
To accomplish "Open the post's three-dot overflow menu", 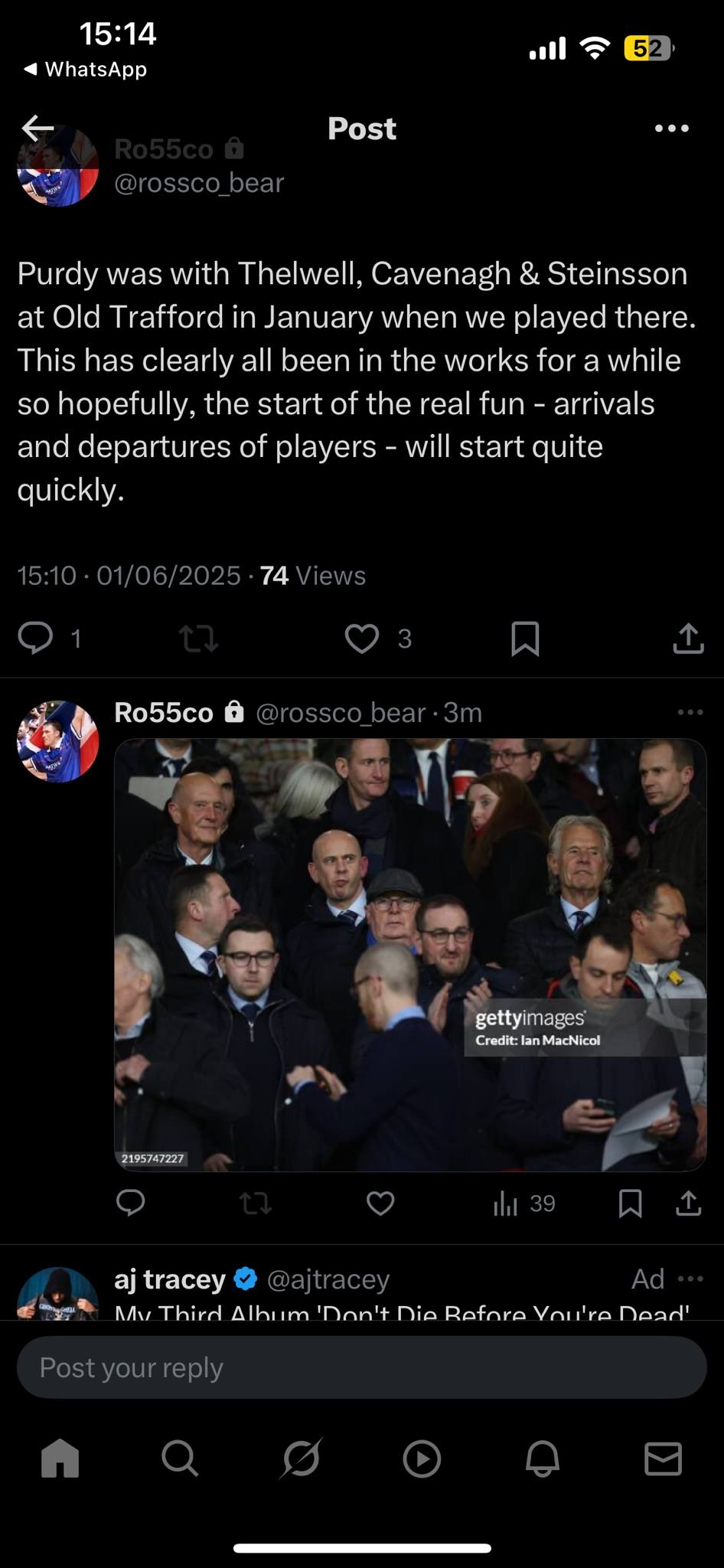I will [x=672, y=129].
